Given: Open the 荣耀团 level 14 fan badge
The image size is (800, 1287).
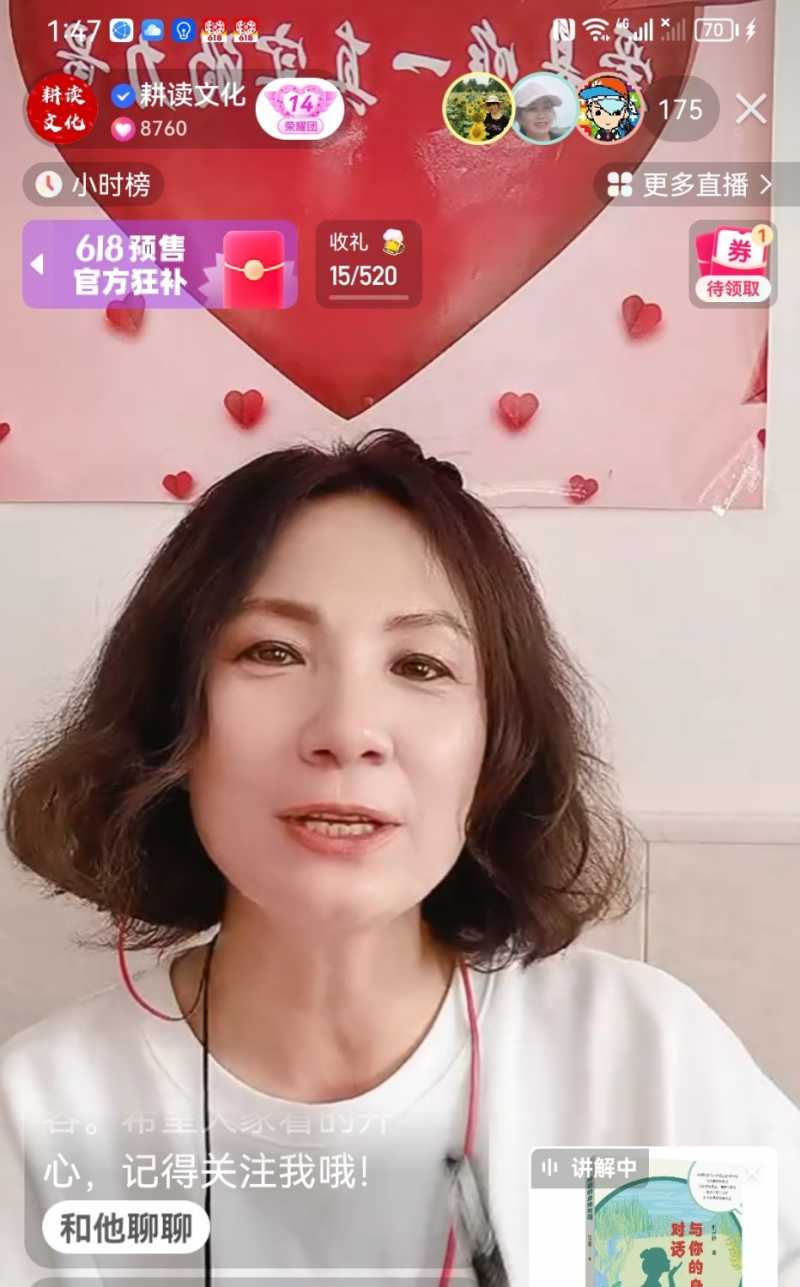Looking at the screenshot, I should pyautogui.click(x=300, y=108).
